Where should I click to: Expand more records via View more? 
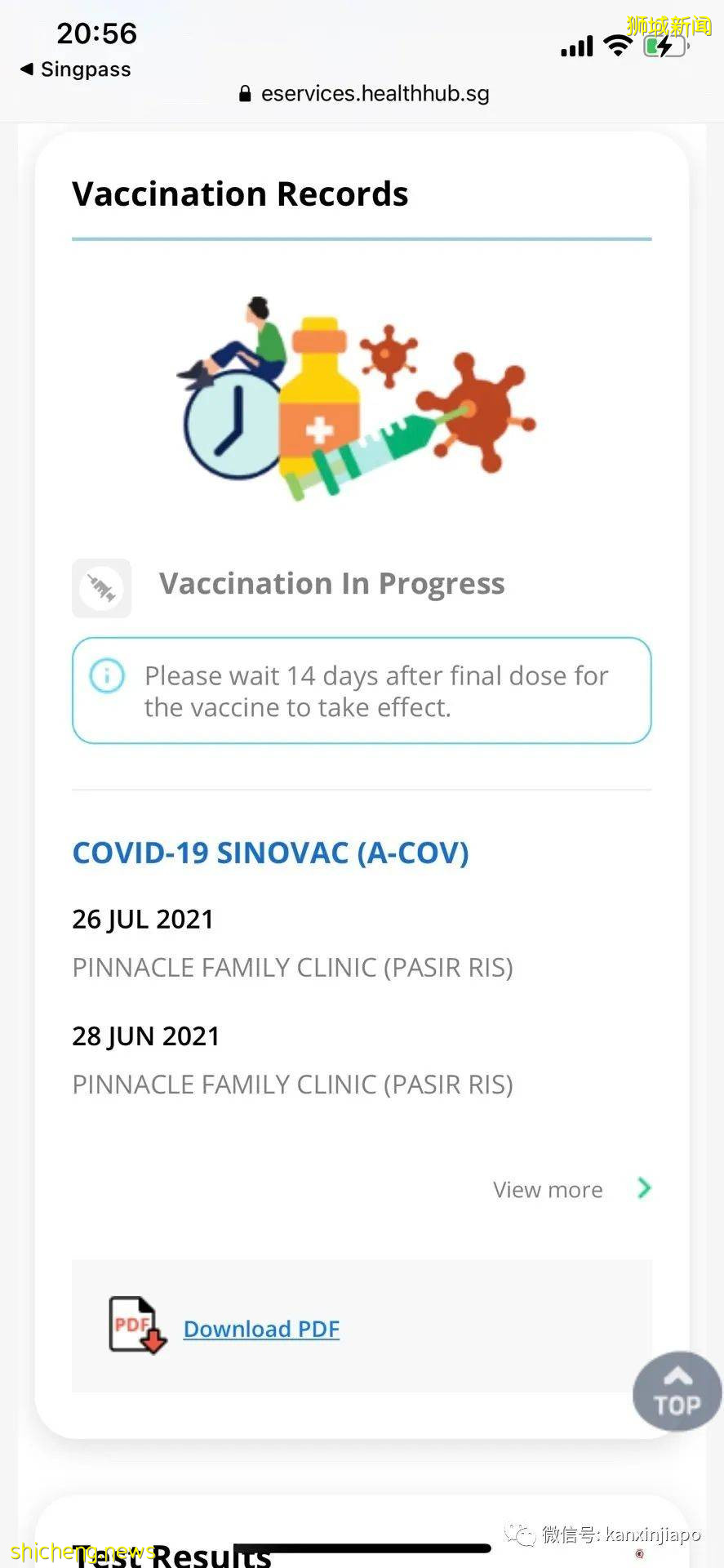point(547,1190)
